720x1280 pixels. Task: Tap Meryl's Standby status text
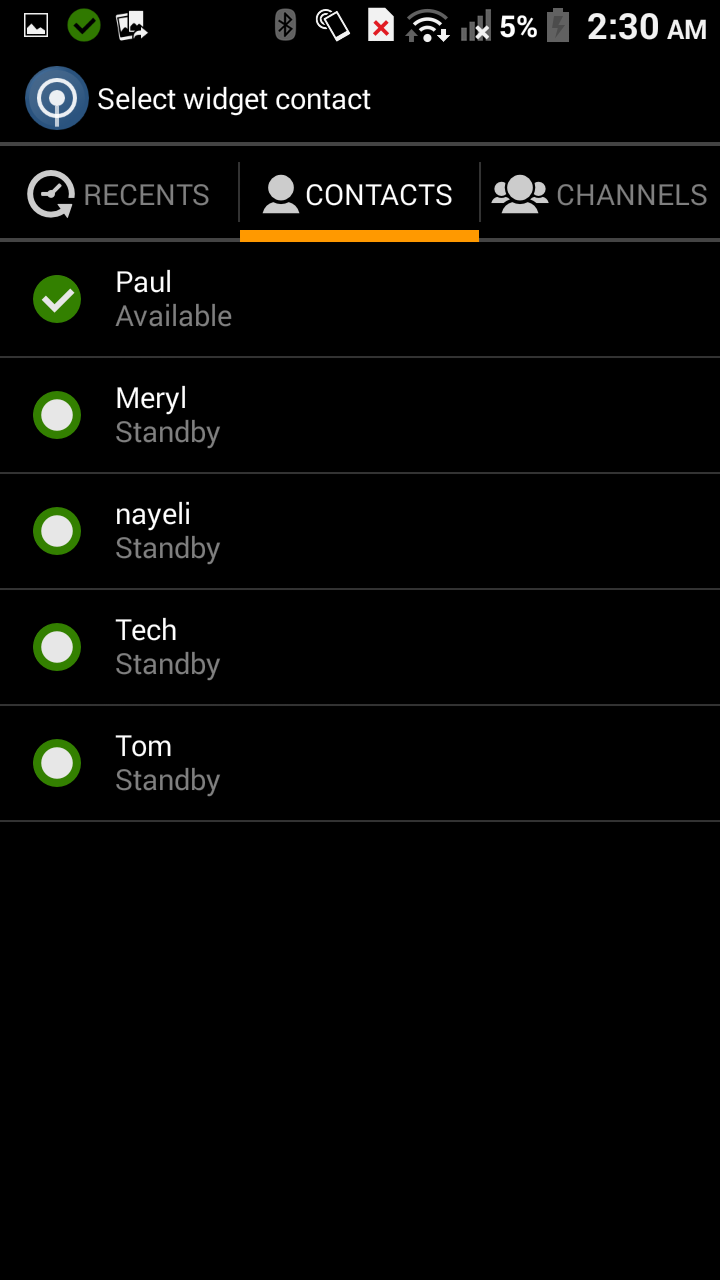(x=167, y=431)
